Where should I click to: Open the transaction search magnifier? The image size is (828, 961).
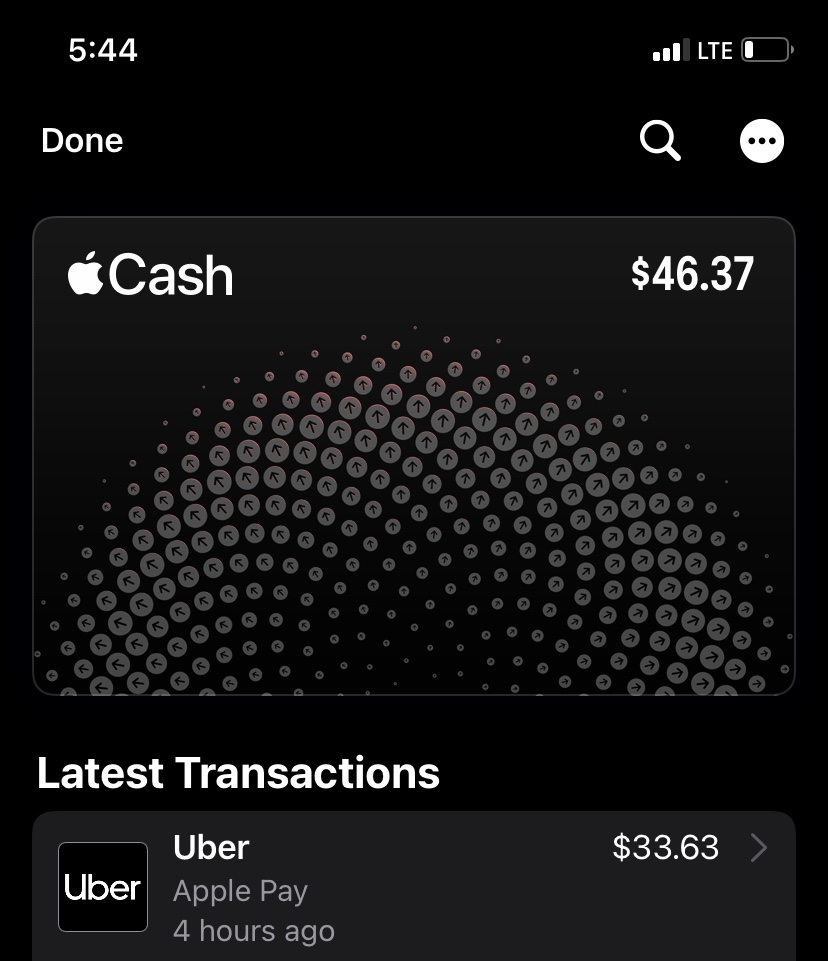660,140
